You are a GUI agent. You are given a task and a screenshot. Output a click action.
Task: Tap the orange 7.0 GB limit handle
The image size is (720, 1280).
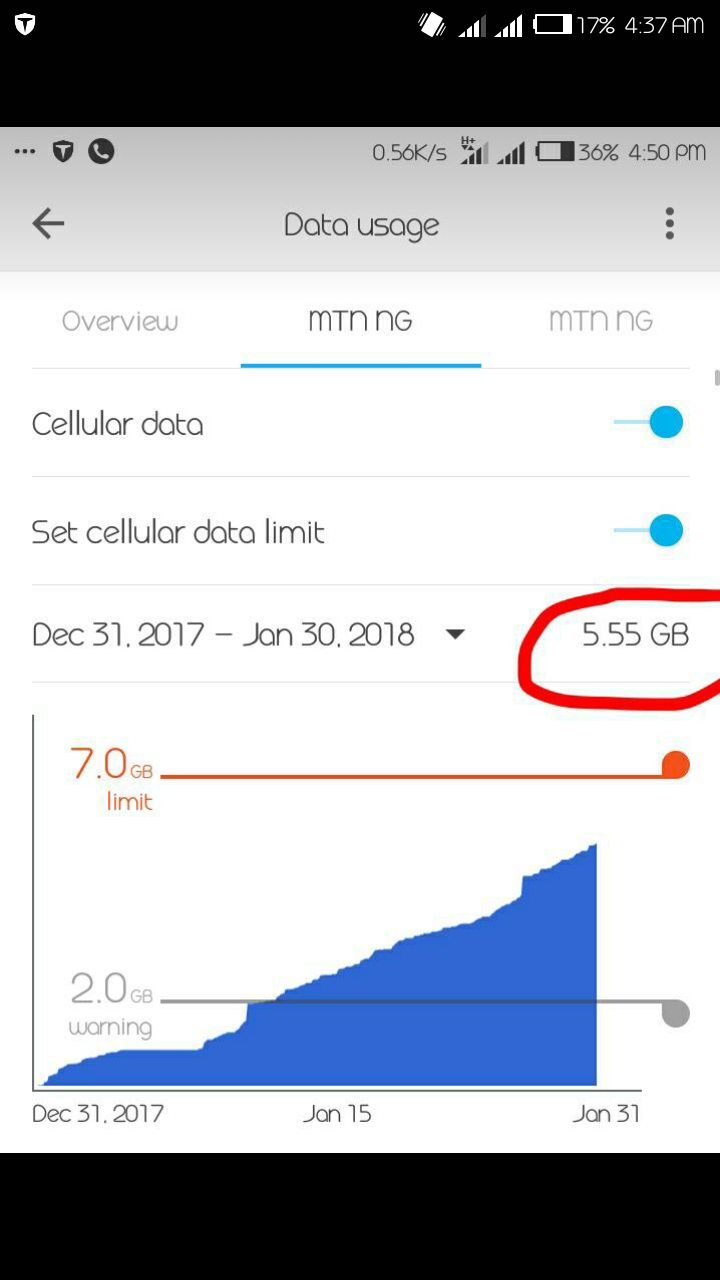(x=676, y=766)
